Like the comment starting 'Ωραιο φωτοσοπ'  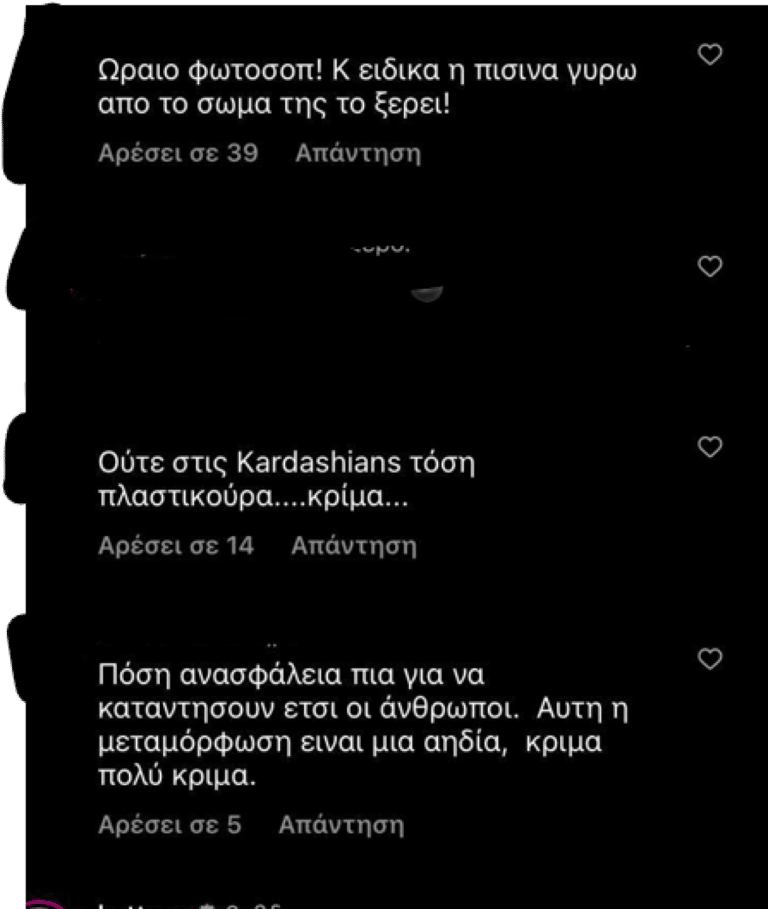tap(709, 56)
